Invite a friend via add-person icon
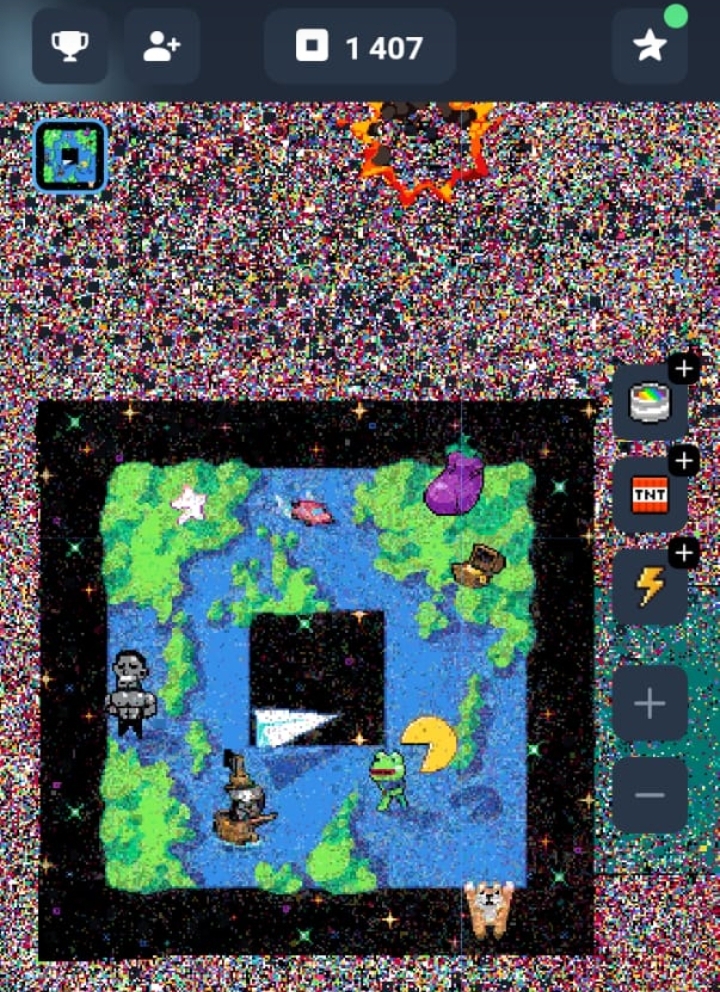Viewport: 720px width, 992px height. point(161,46)
